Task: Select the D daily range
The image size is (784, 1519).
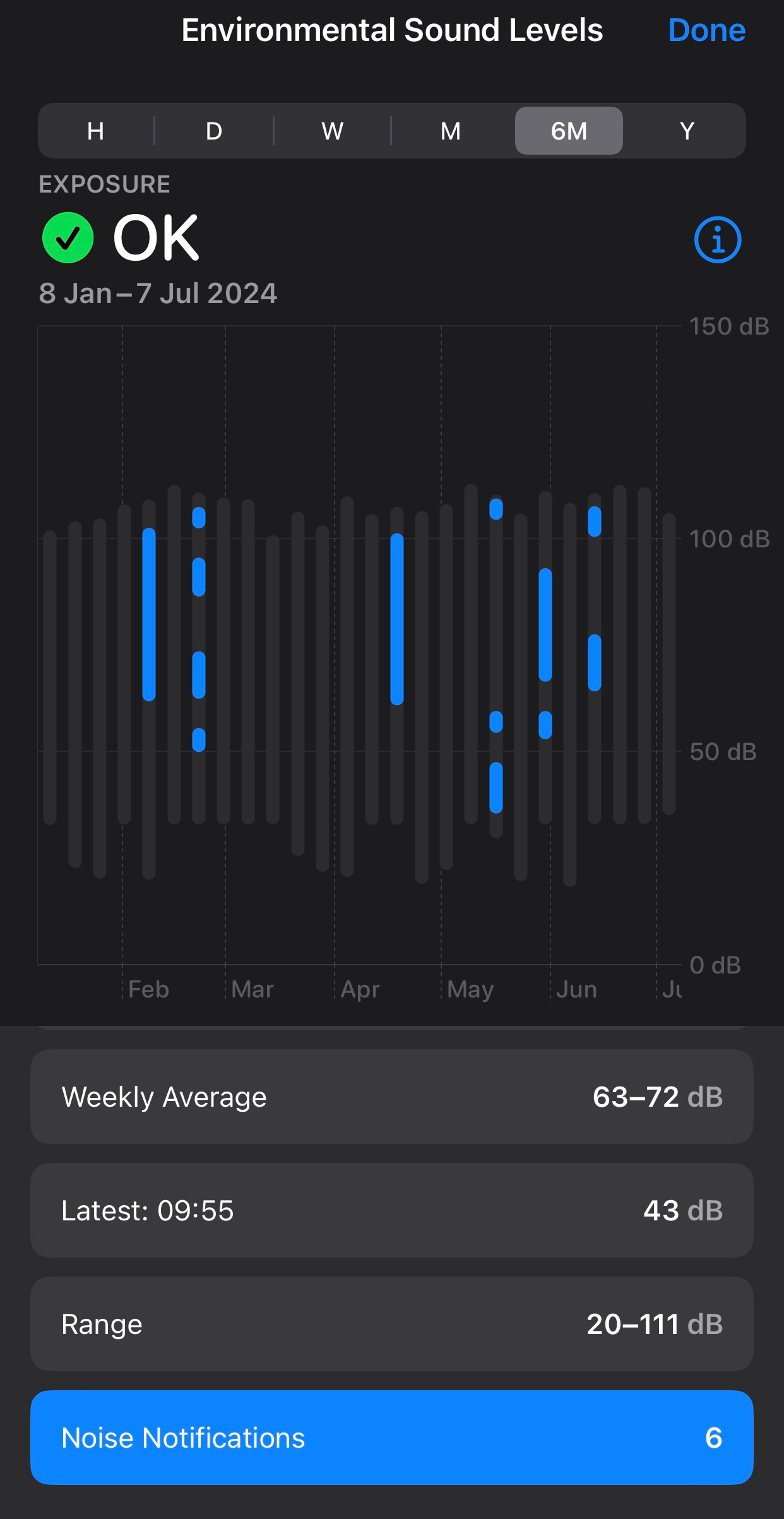Action: pos(214,131)
